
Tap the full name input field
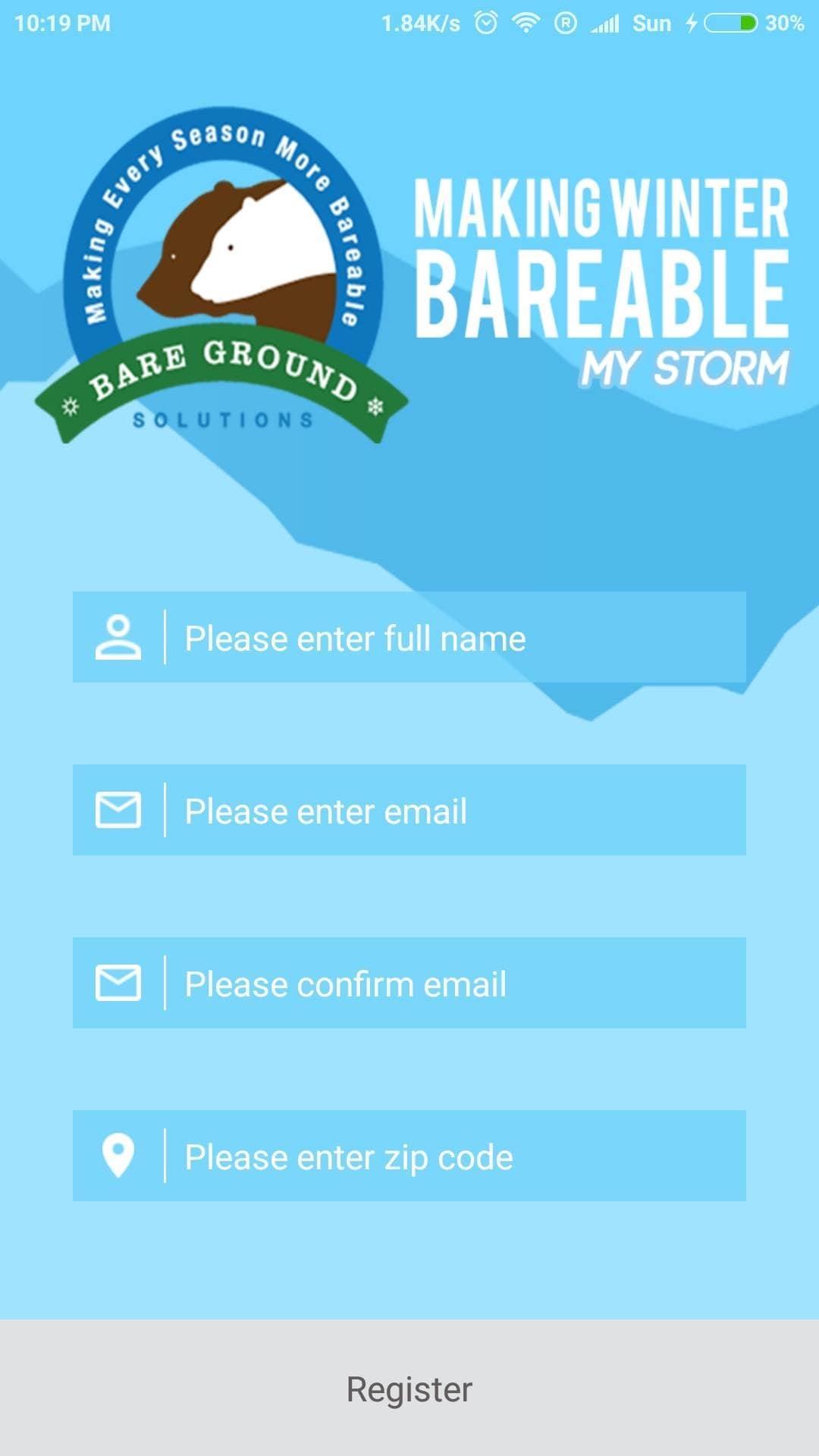(x=453, y=638)
